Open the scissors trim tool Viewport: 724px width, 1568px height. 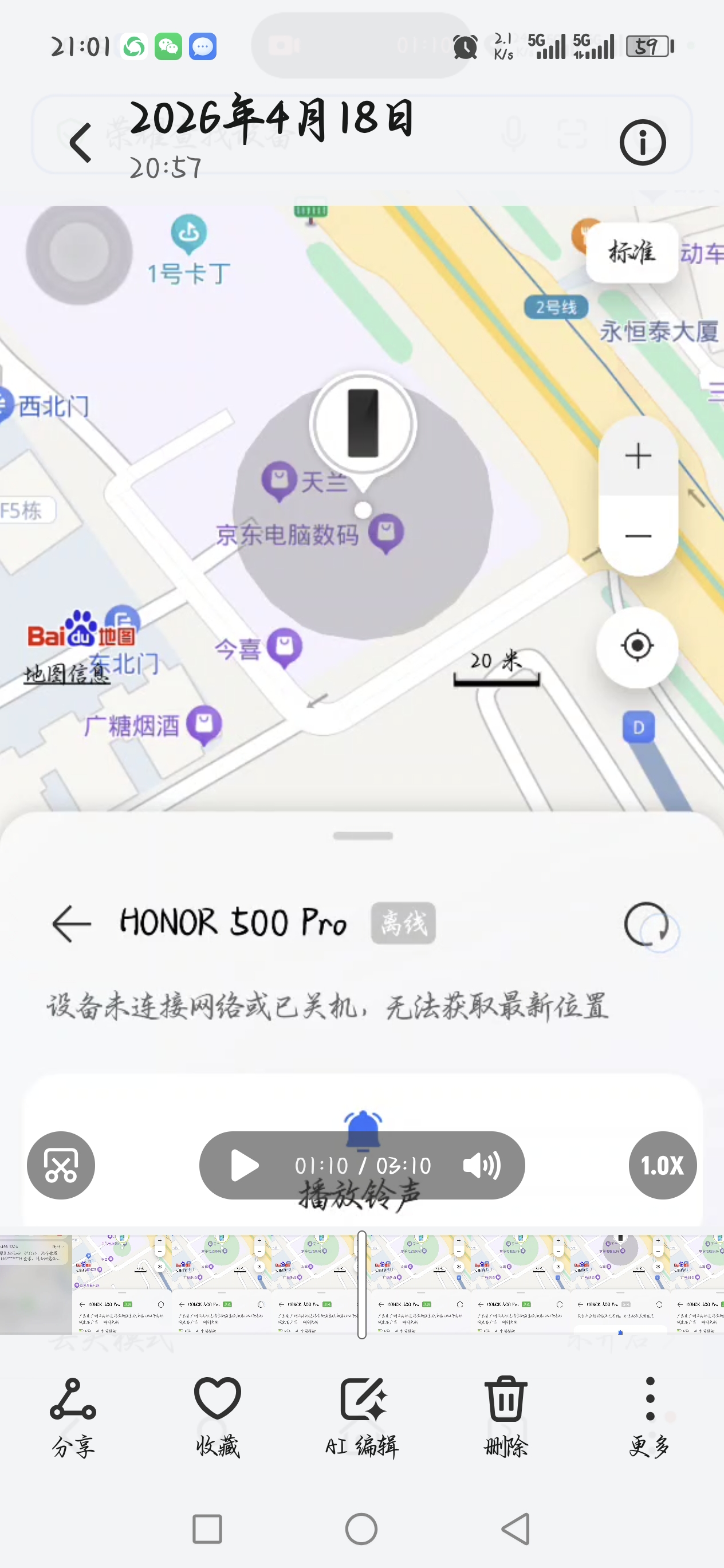click(61, 1166)
